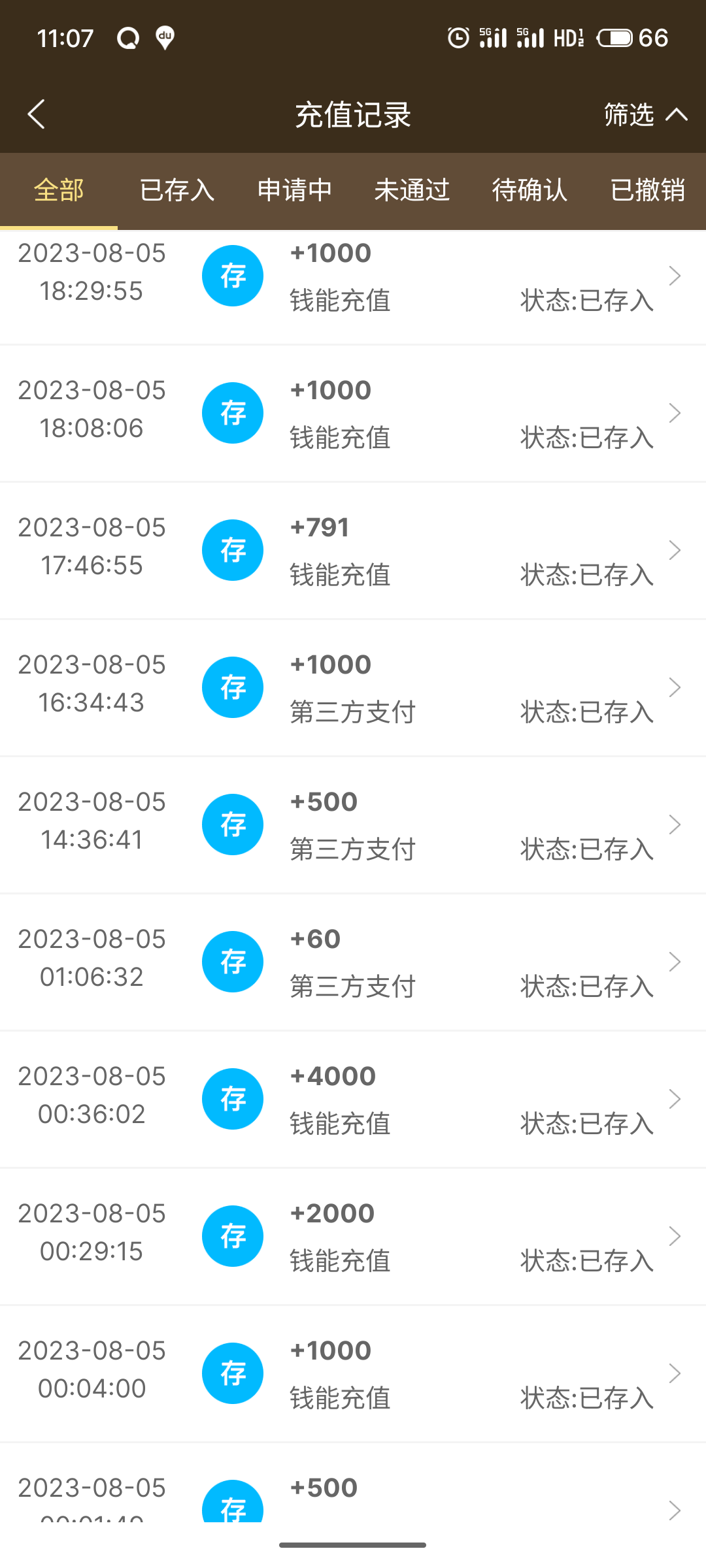Switch to the 全部 tab
706x1568 pixels.
pyautogui.click(x=59, y=190)
